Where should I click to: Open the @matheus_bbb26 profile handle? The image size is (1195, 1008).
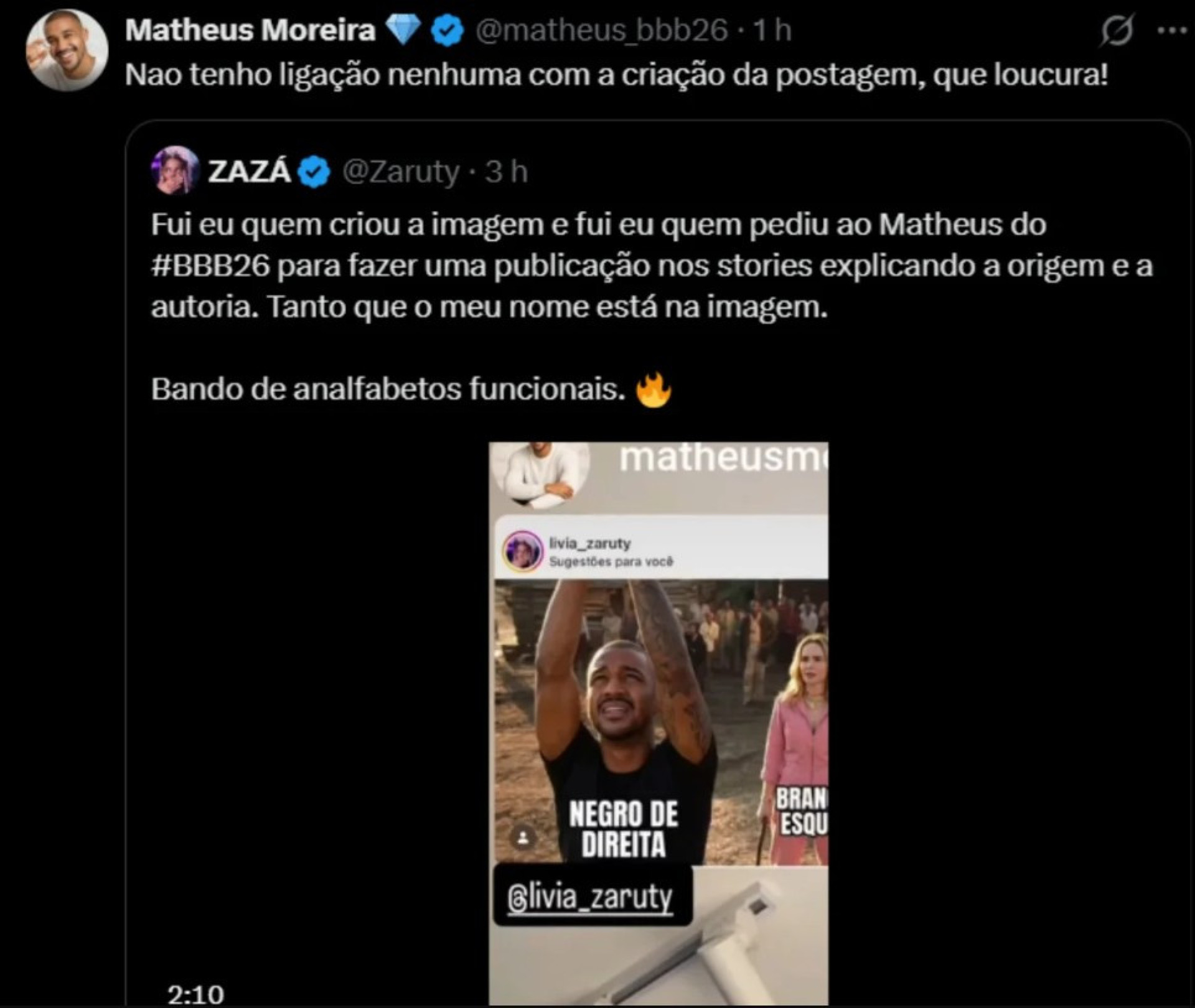601,30
